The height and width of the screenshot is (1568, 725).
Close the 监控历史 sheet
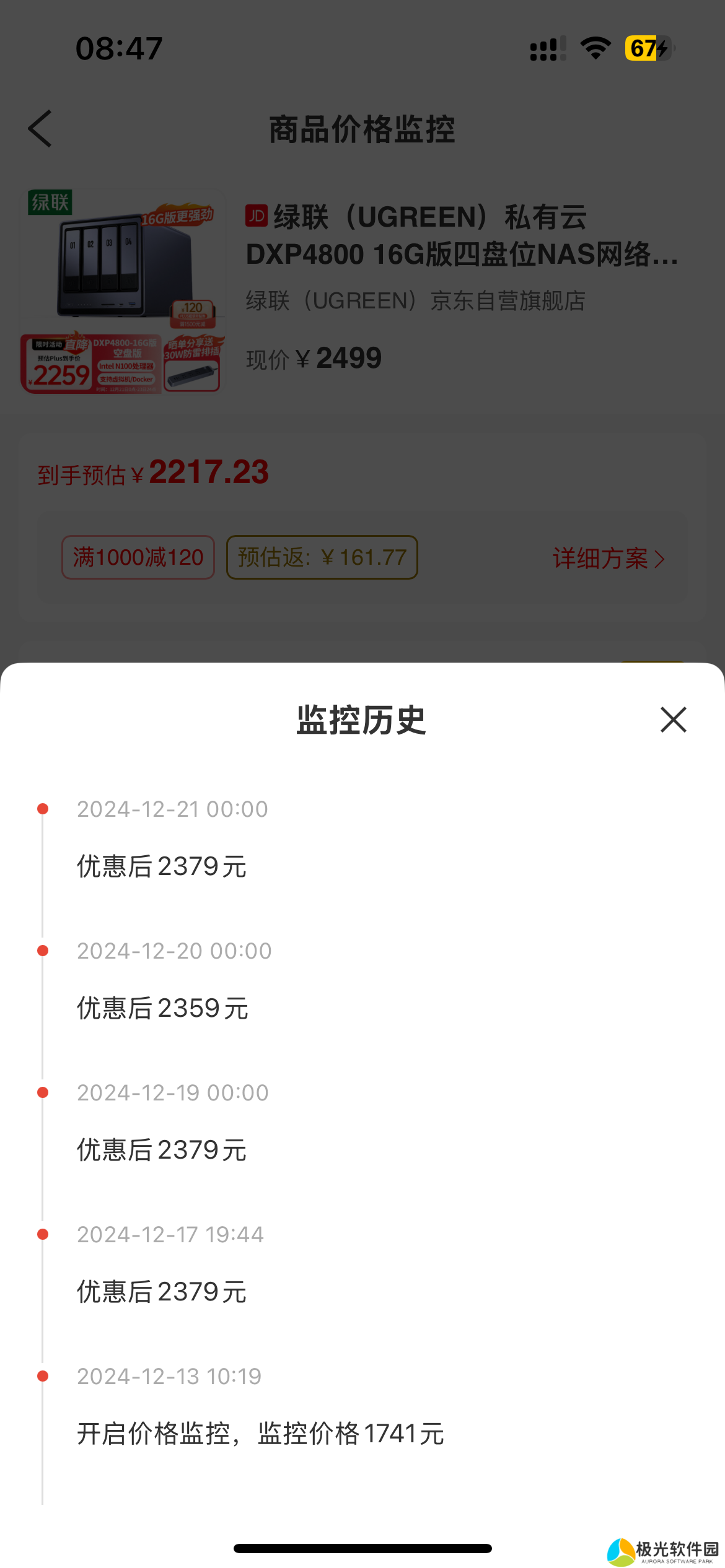coord(673,720)
